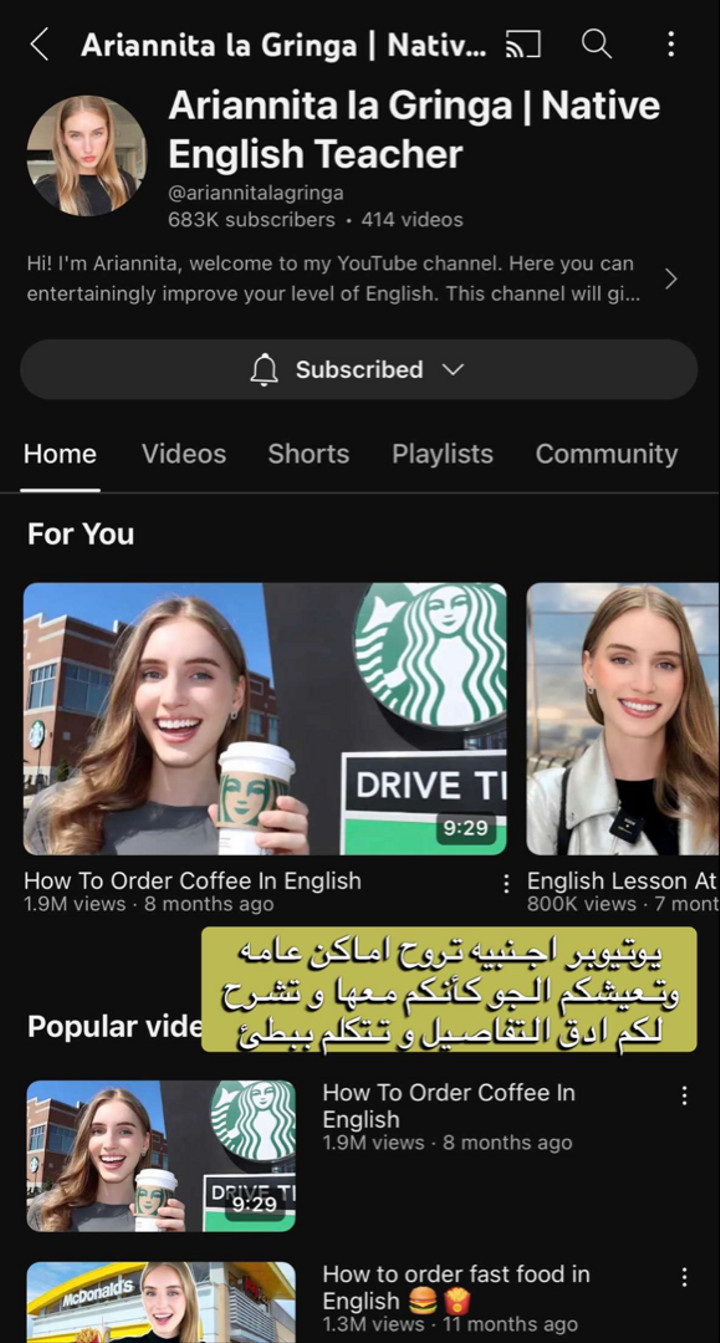Switch to the Shorts tab
720x1343 pixels.
(x=308, y=454)
